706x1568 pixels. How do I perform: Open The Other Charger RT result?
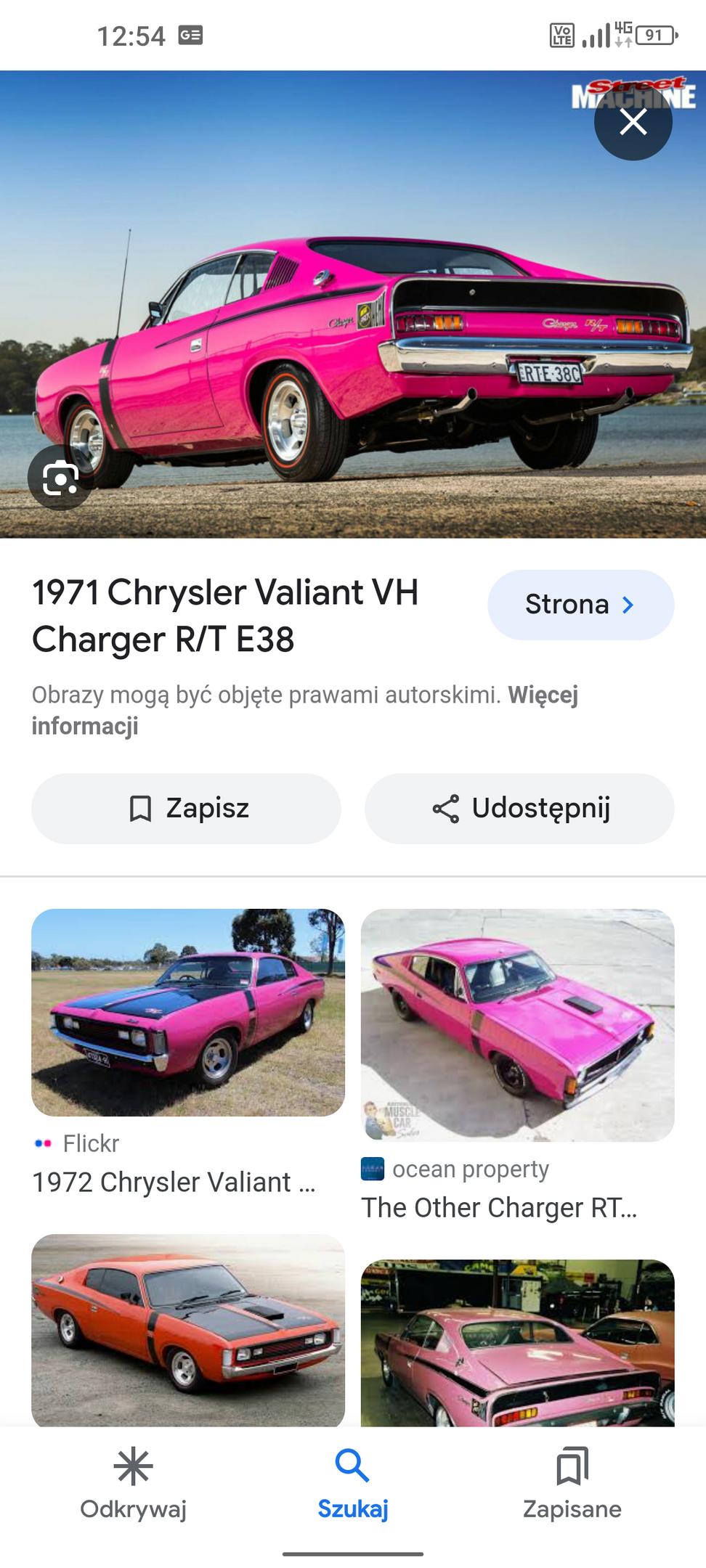coord(517,1066)
